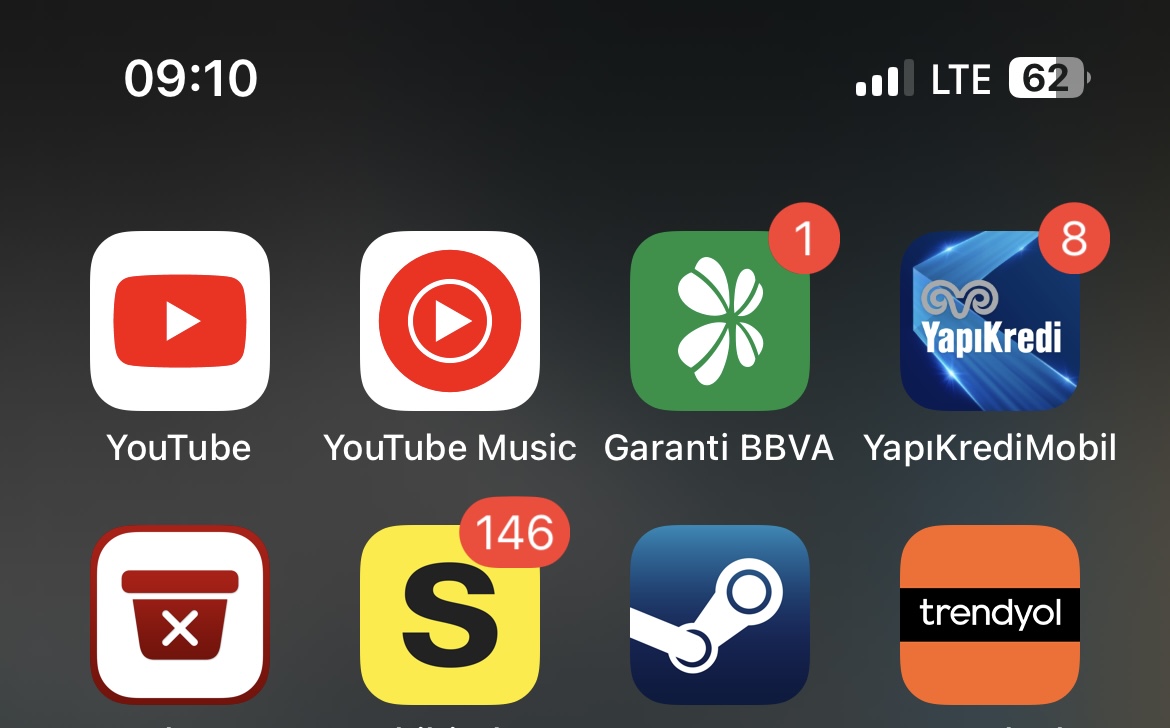The width and height of the screenshot is (1170, 728).
Task: Open the Garanti BBVA banking app
Action: (x=720, y=321)
